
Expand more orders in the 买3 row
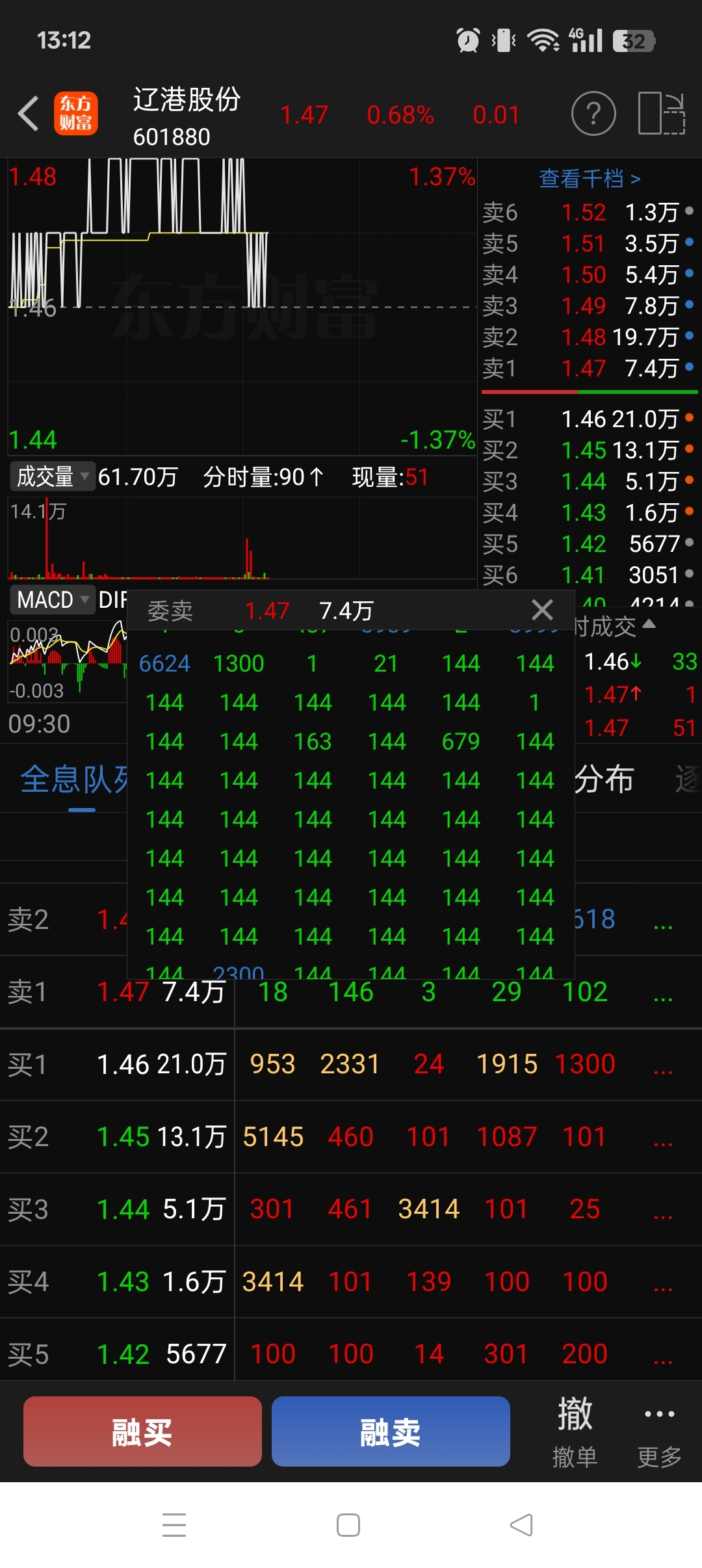coord(662,1210)
